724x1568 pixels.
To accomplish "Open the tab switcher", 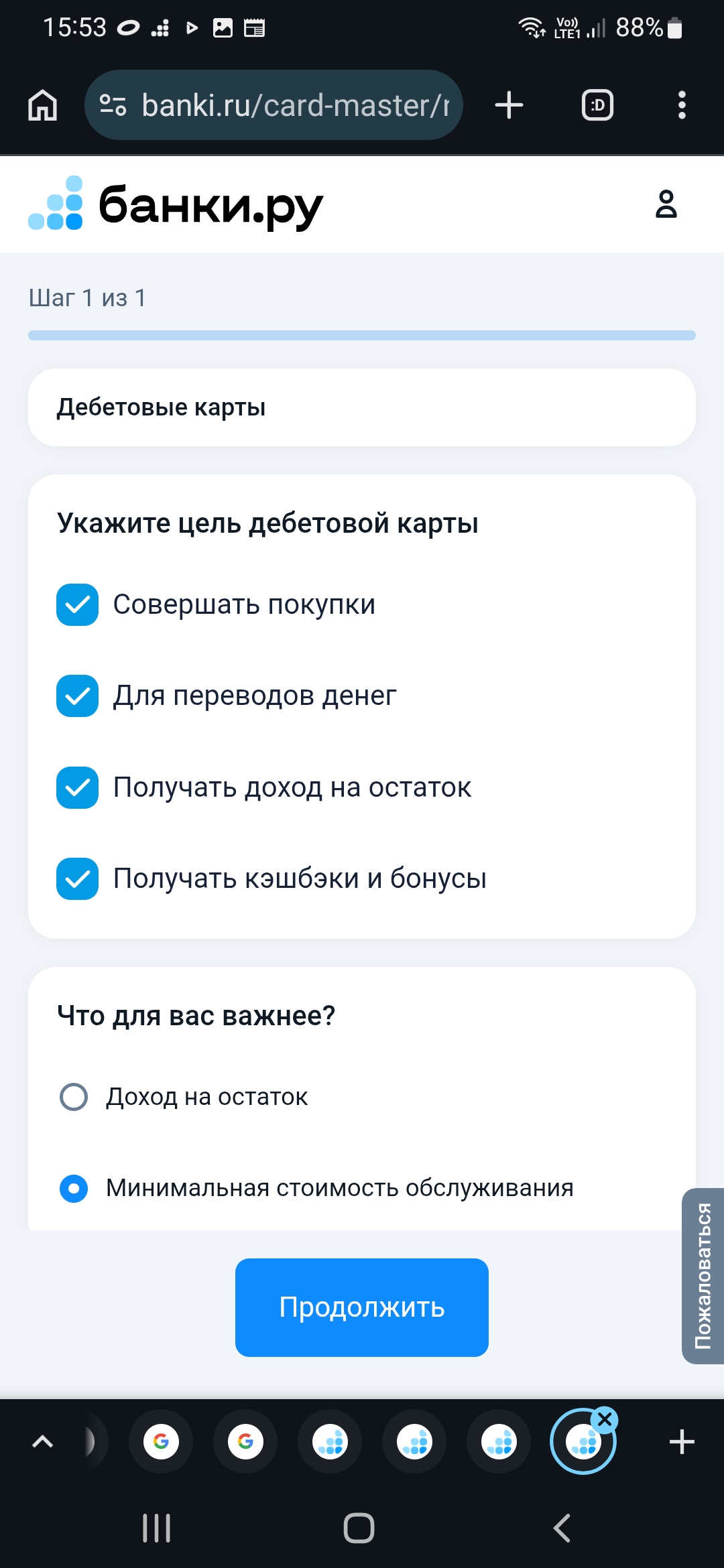I will coord(597,105).
